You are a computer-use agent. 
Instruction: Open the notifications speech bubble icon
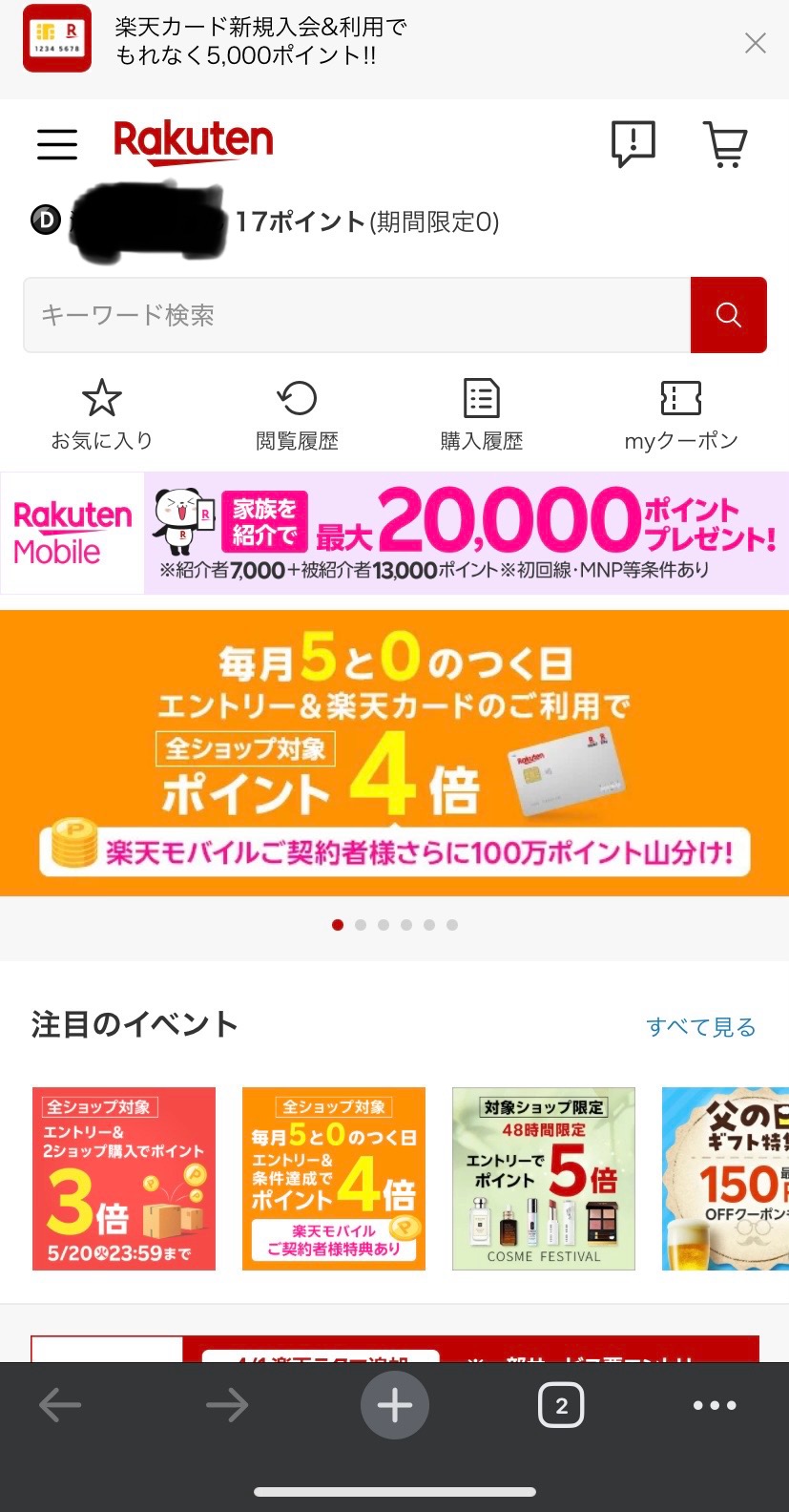(x=633, y=143)
